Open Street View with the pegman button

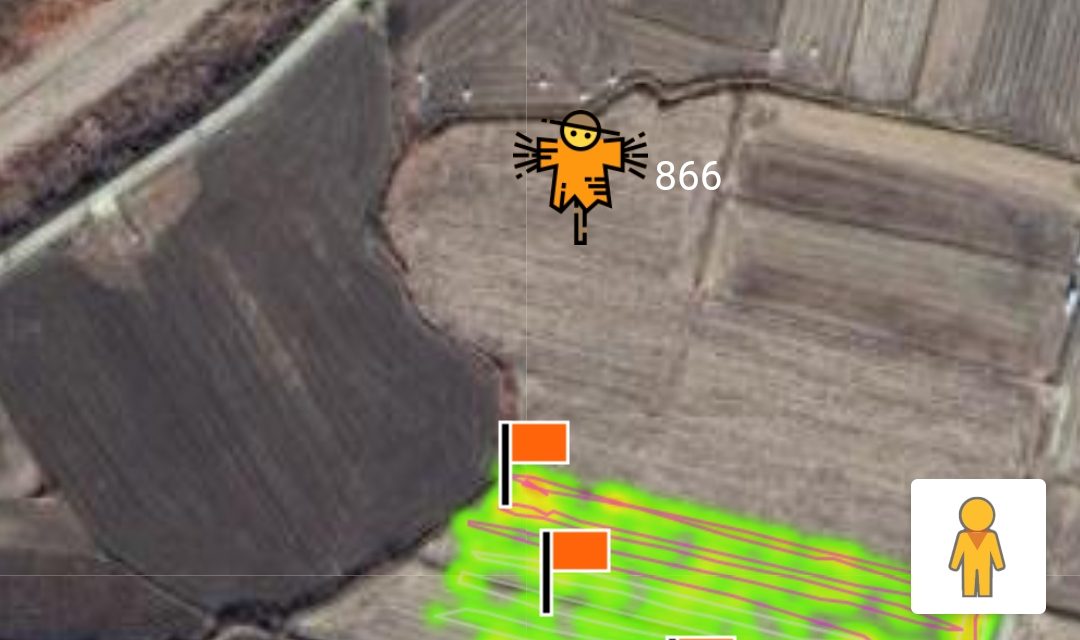click(x=977, y=546)
